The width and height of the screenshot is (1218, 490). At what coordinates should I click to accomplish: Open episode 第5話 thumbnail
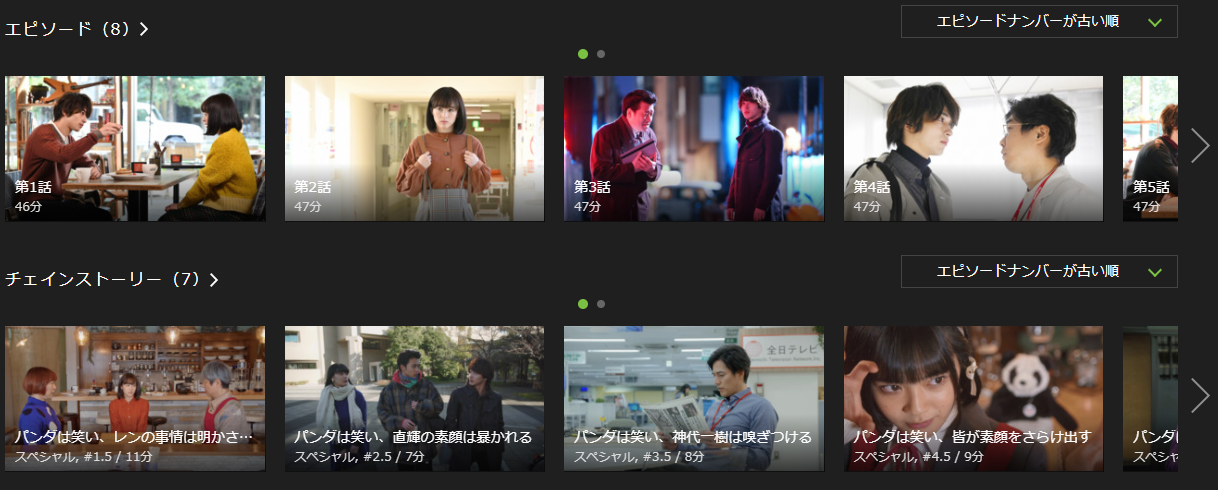pyautogui.click(x=1150, y=148)
